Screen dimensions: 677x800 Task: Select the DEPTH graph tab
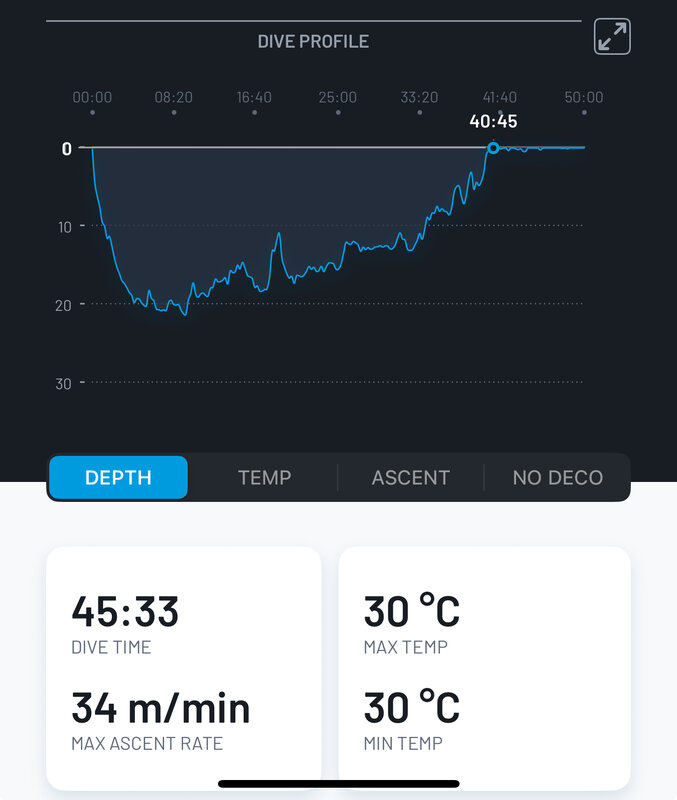[118, 477]
